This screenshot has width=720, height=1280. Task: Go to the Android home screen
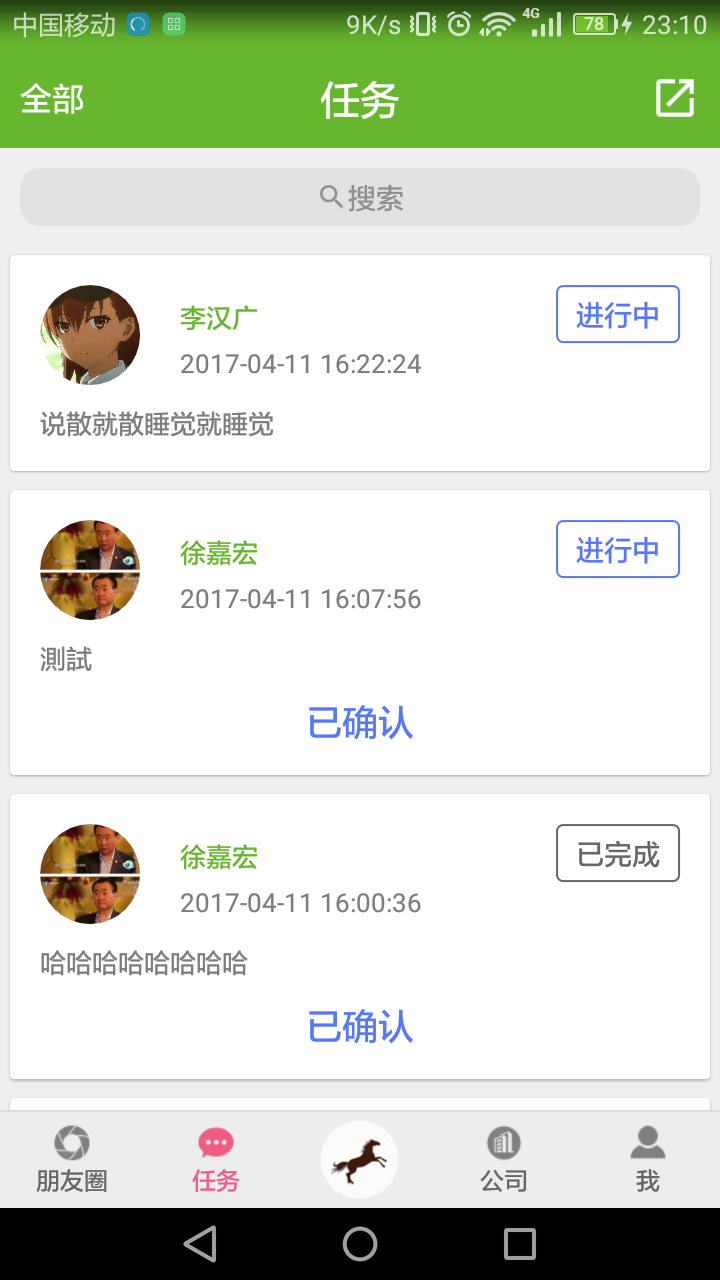click(360, 1244)
